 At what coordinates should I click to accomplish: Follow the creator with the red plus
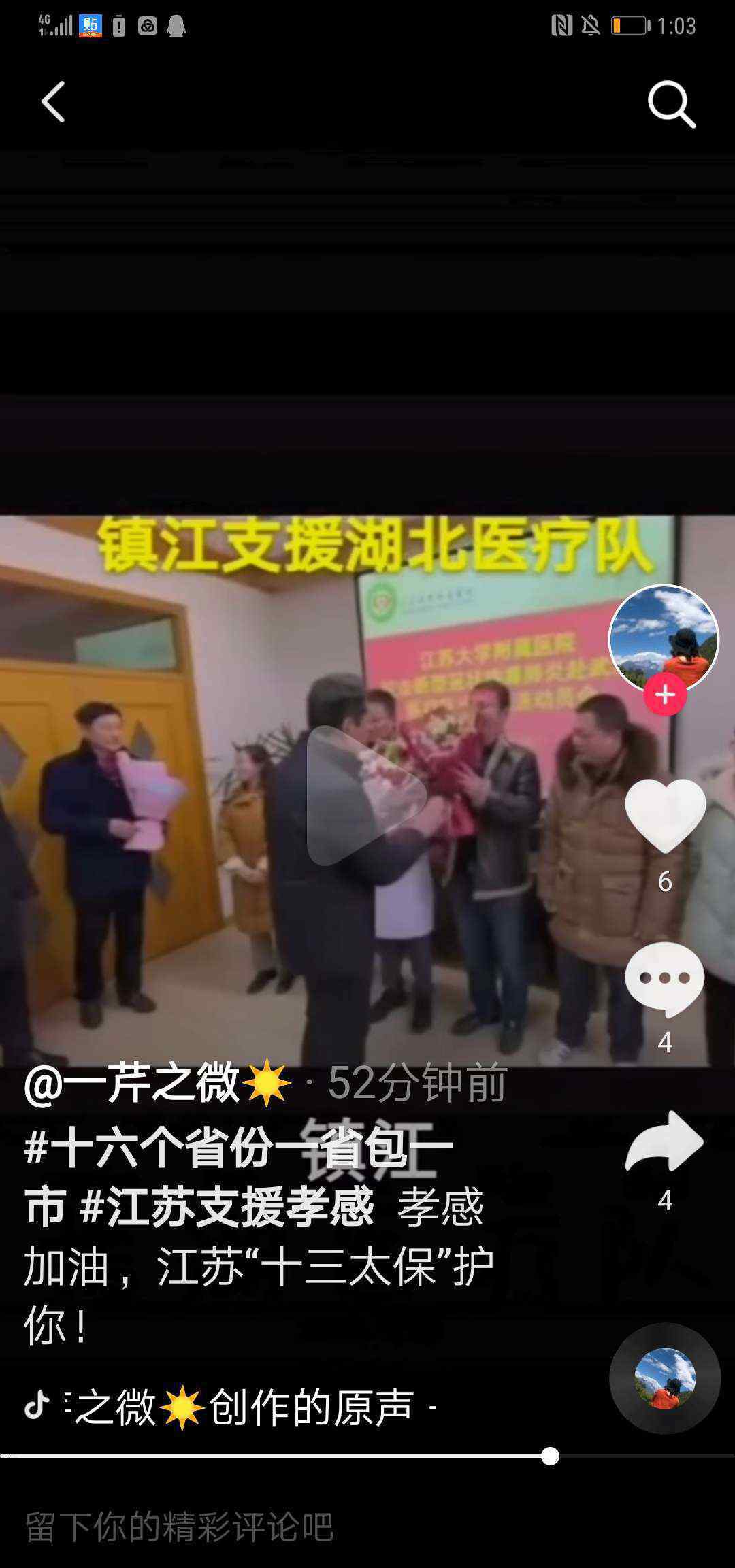point(665,695)
